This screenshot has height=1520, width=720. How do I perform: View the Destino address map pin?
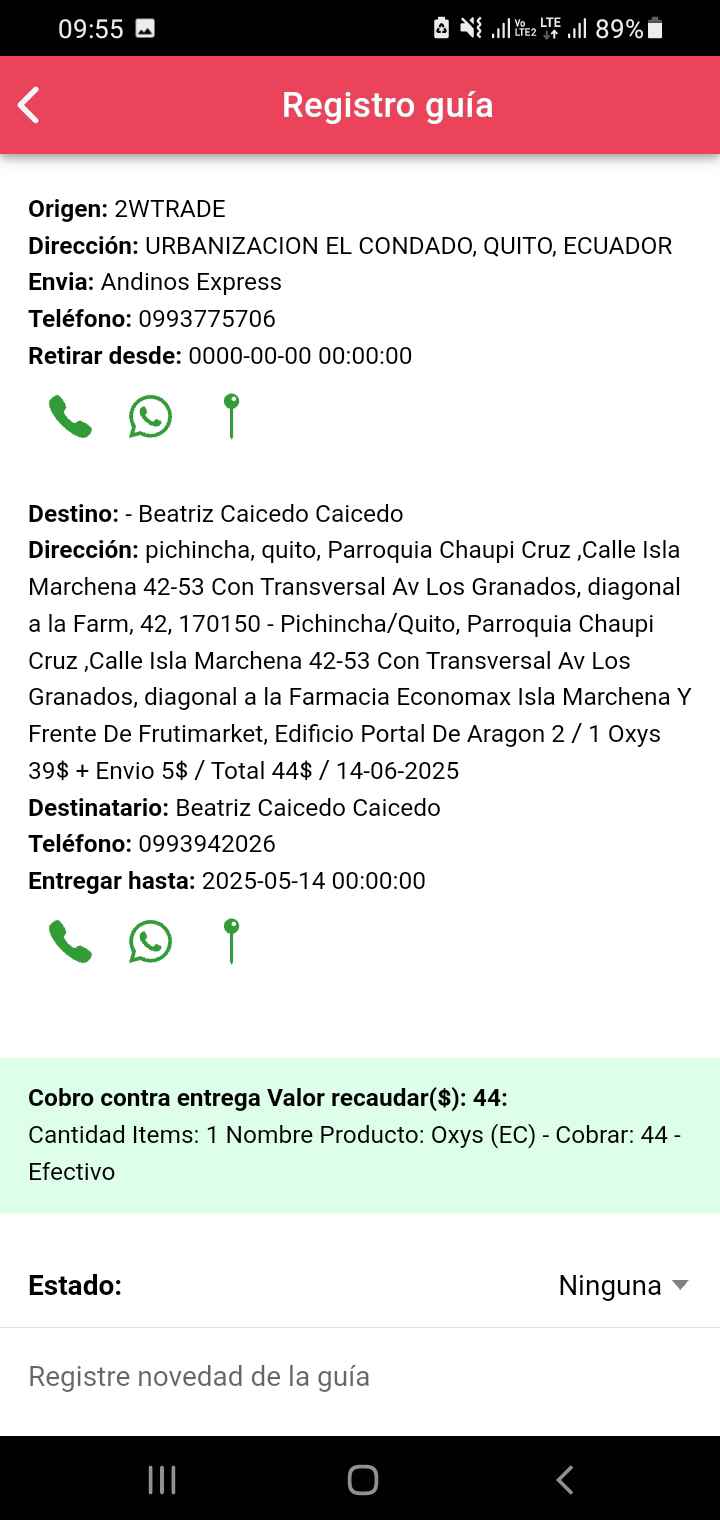click(x=231, y=941)
